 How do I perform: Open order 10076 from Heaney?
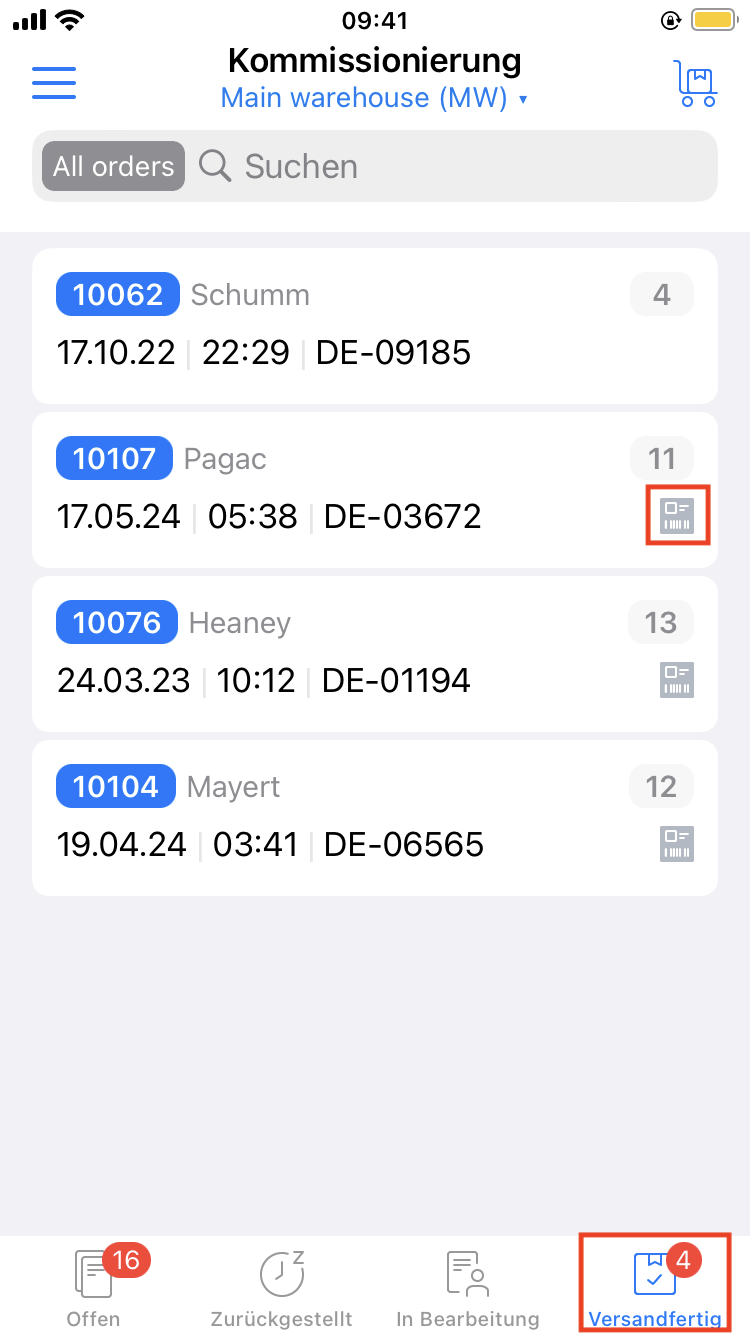[x=340, y=654]
